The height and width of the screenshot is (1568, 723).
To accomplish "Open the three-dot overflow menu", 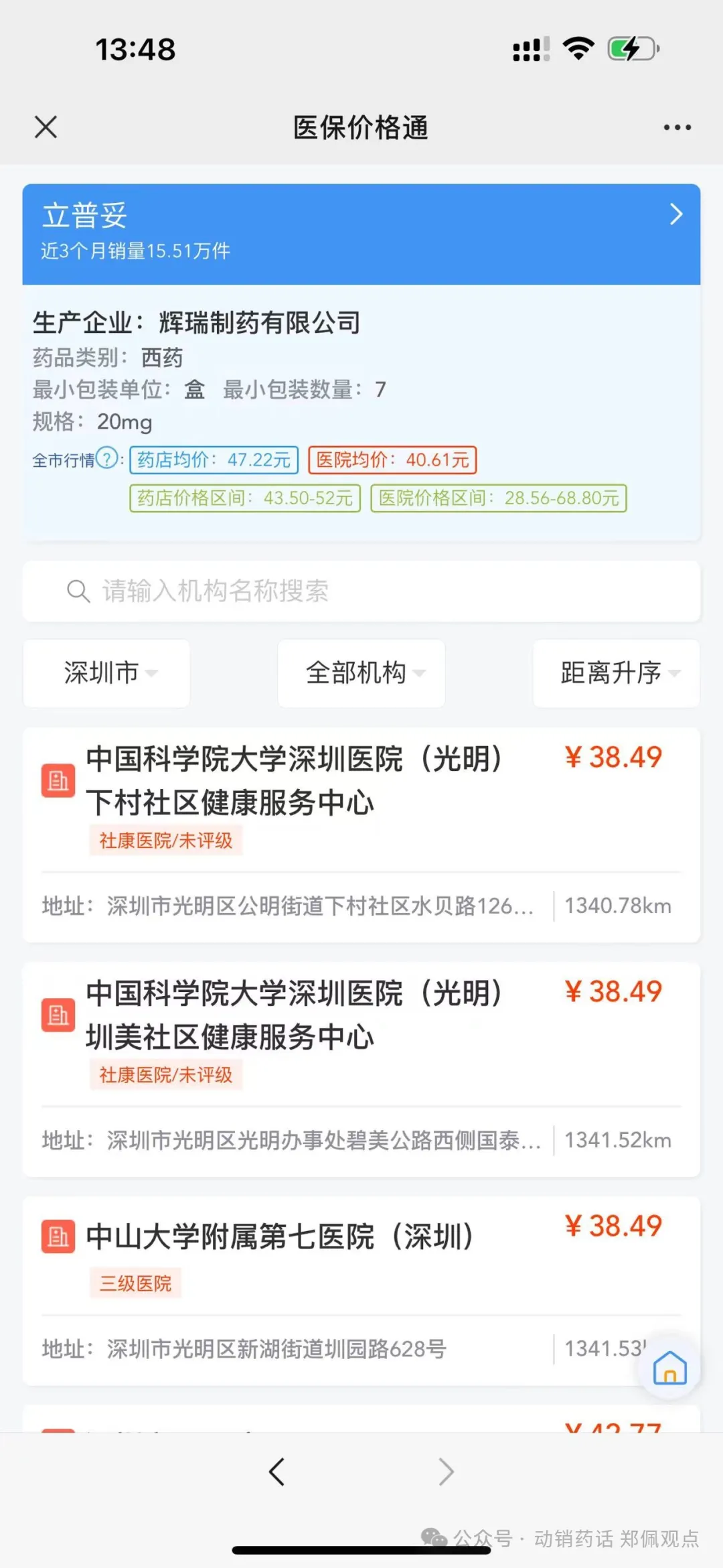I will click(x=677, y=127).
